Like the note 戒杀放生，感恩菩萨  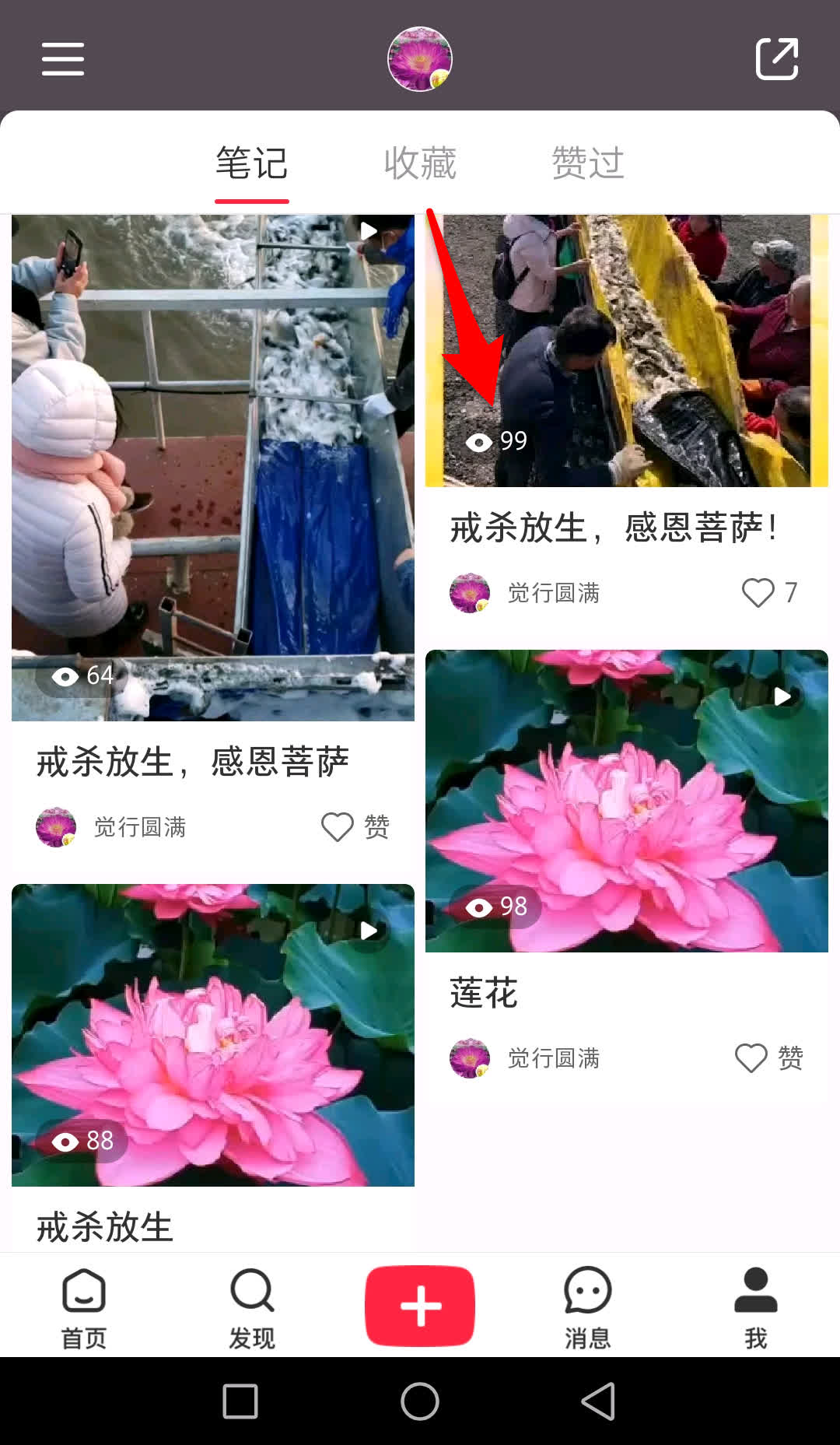pyautogui.click(x=338, y=826)
